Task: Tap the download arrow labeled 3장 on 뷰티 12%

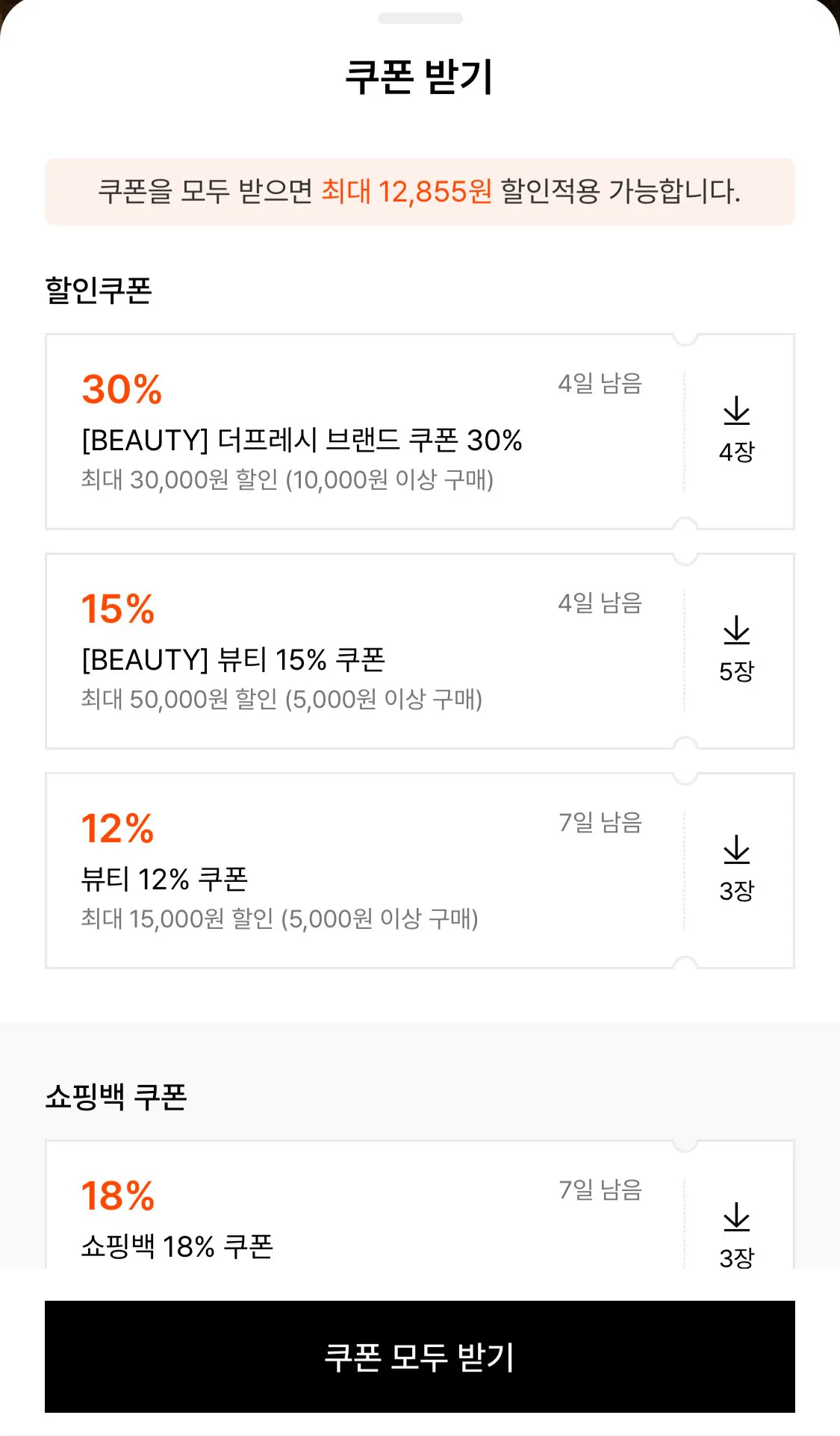Action: [x=738, y=849]
